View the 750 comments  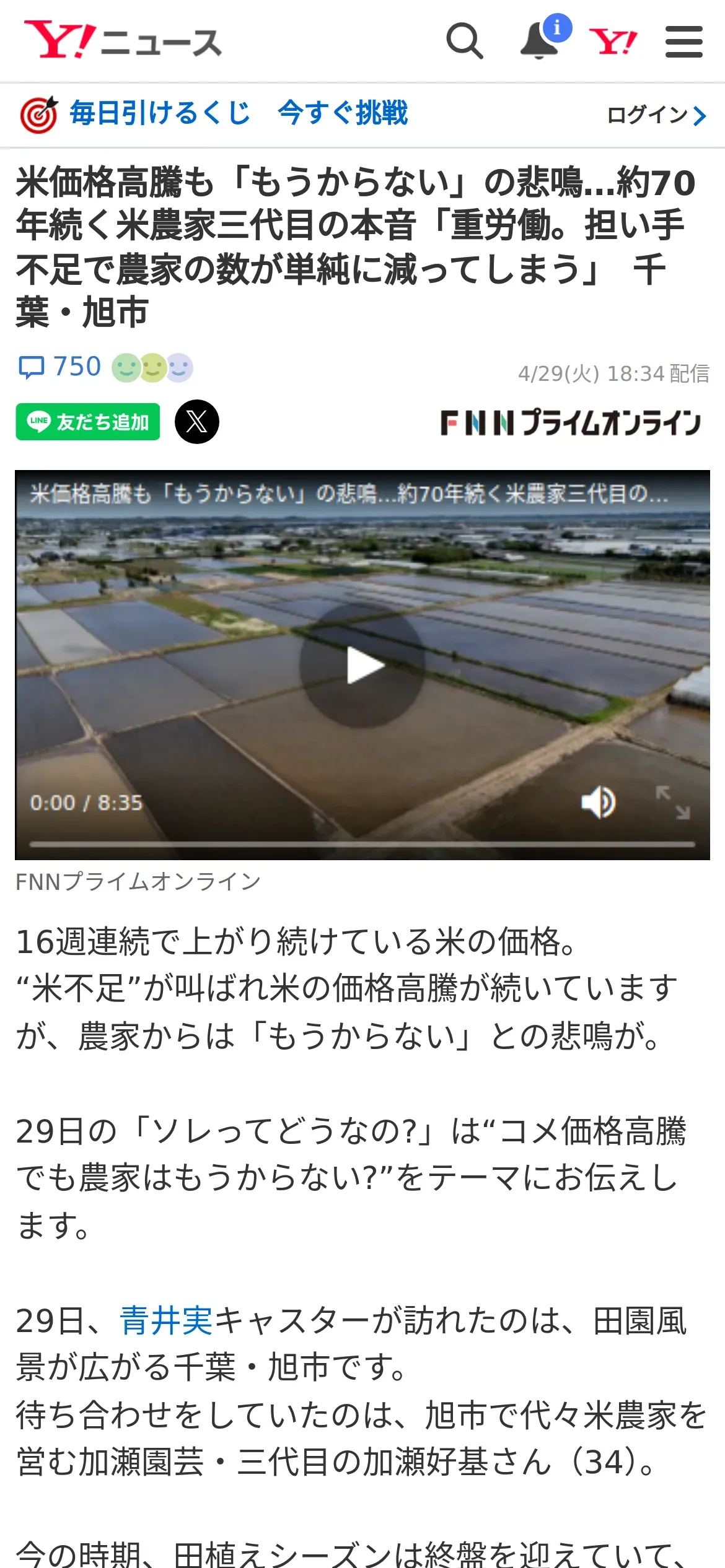click(60, 367)
